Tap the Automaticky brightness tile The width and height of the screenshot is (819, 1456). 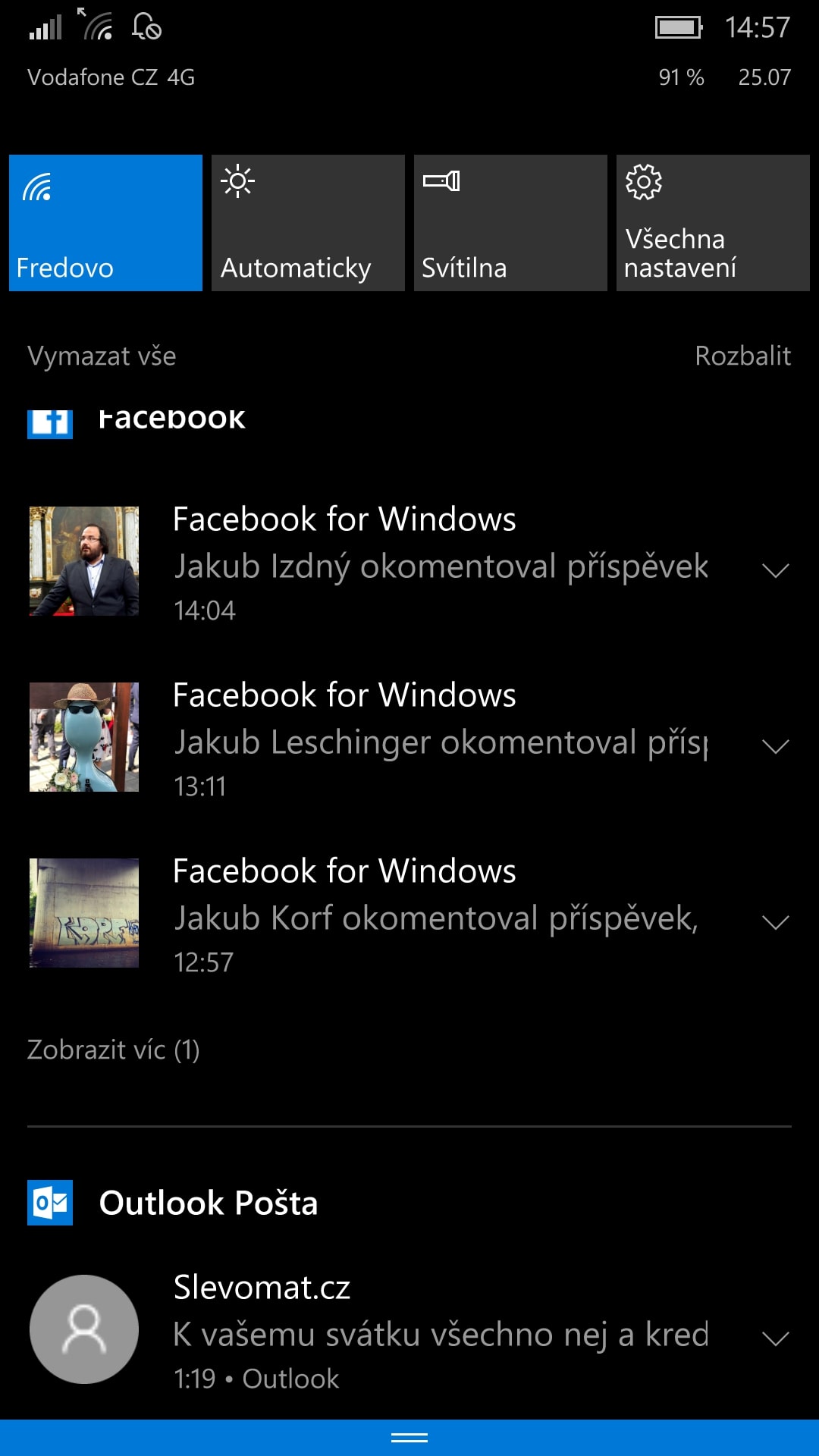tap(308, 223)
